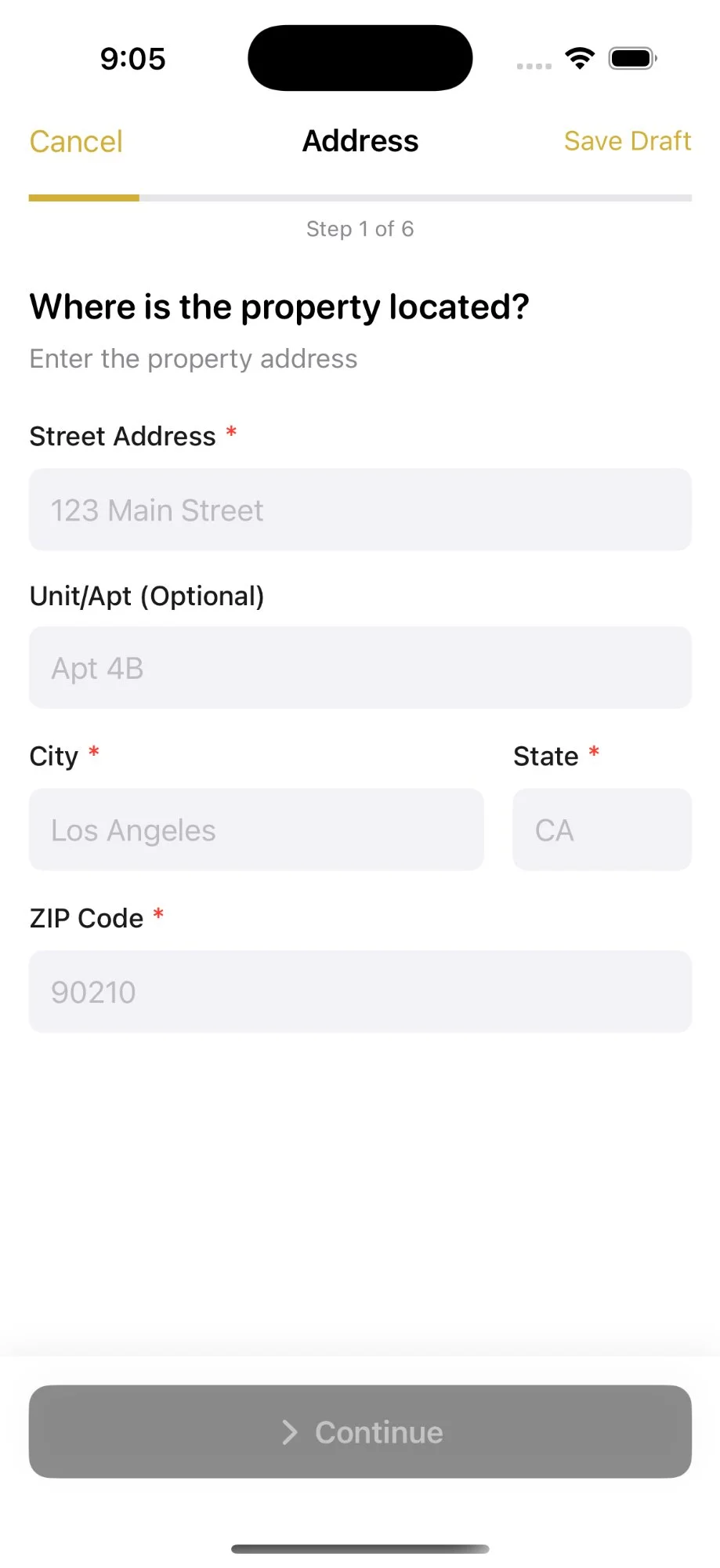Tap the Unit/Apt optional field
This screenshot has width=720, height=1568.
(x=360, y=668)
